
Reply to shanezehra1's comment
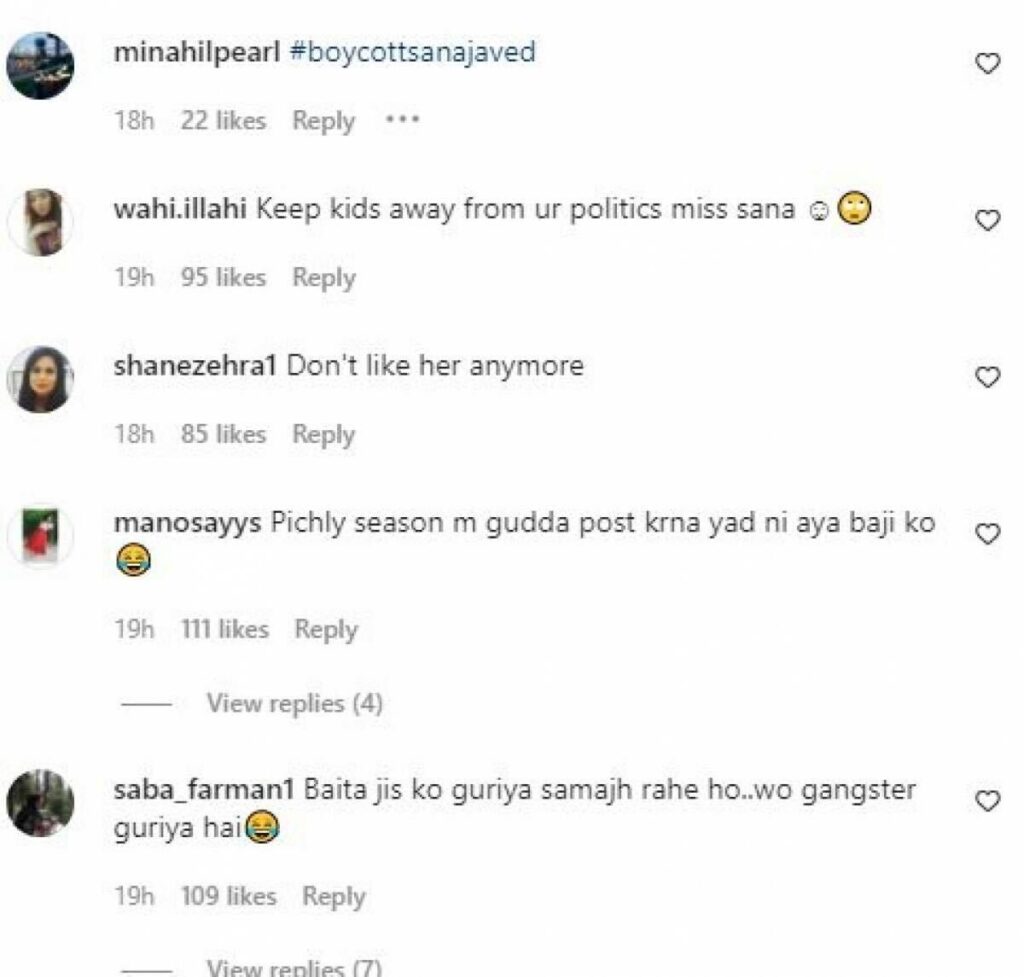point(323,435)
